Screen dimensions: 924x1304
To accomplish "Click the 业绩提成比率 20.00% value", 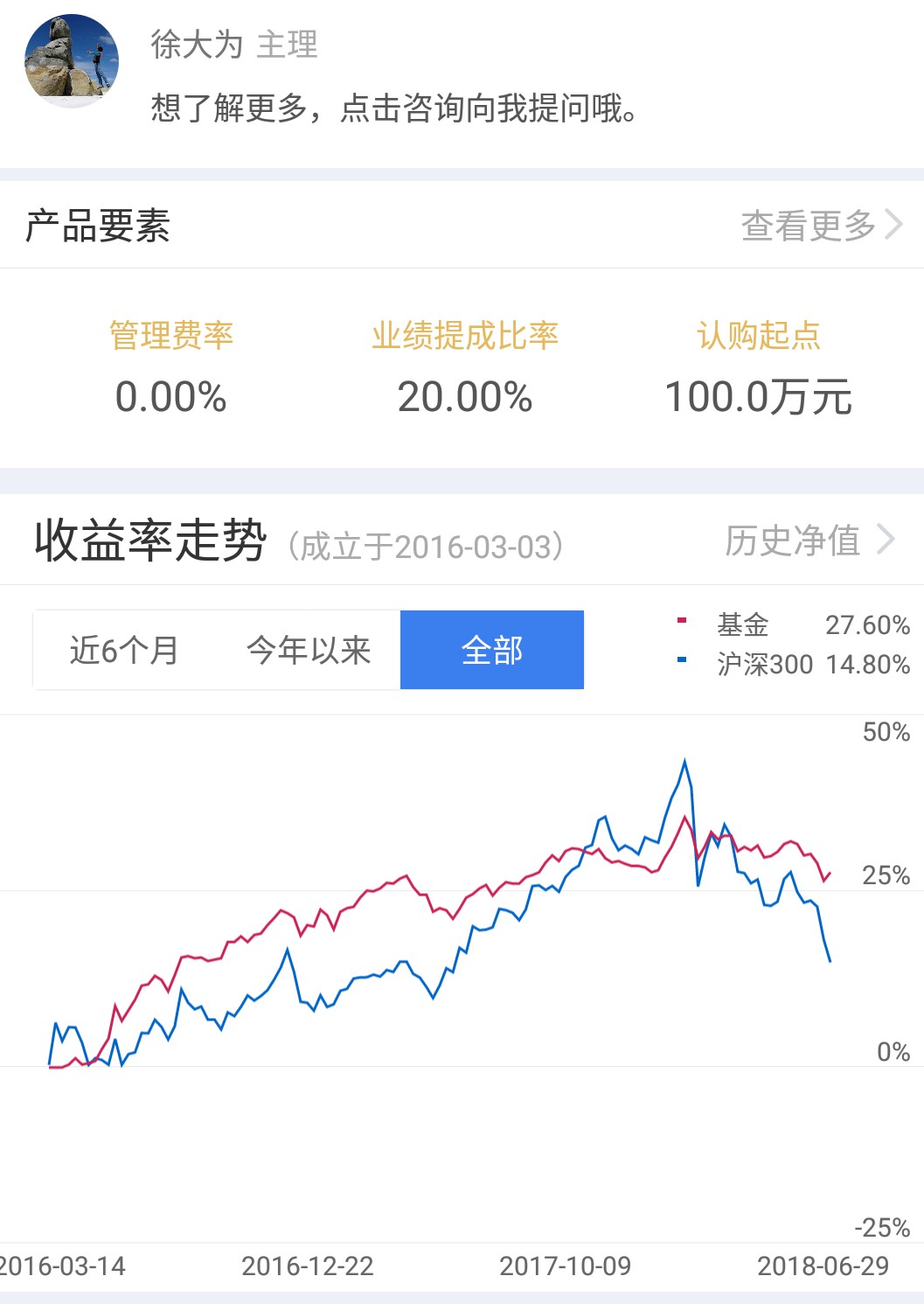I will click(x=466, y=398).
